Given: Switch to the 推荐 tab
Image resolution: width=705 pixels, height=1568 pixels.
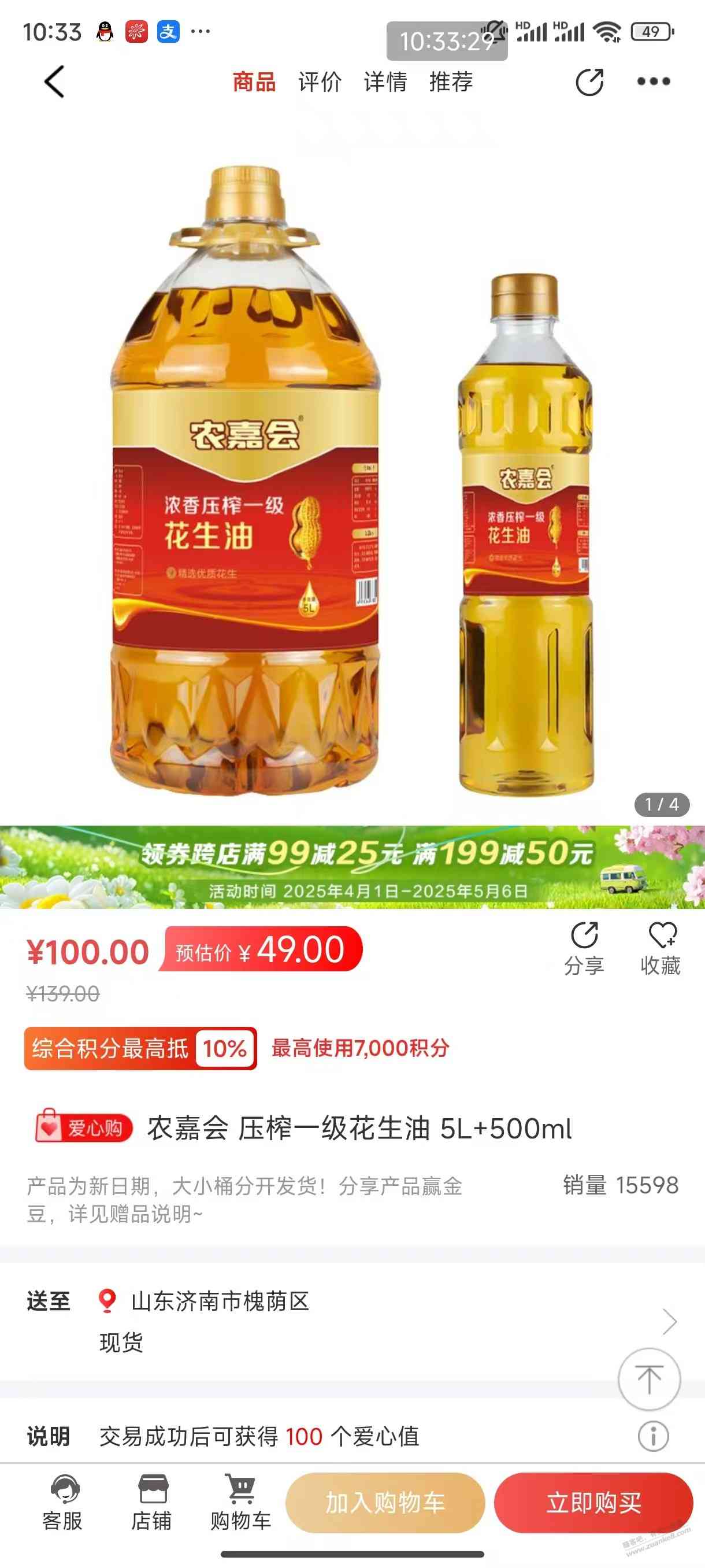Looking at the screenshot, I should point(451,82).
